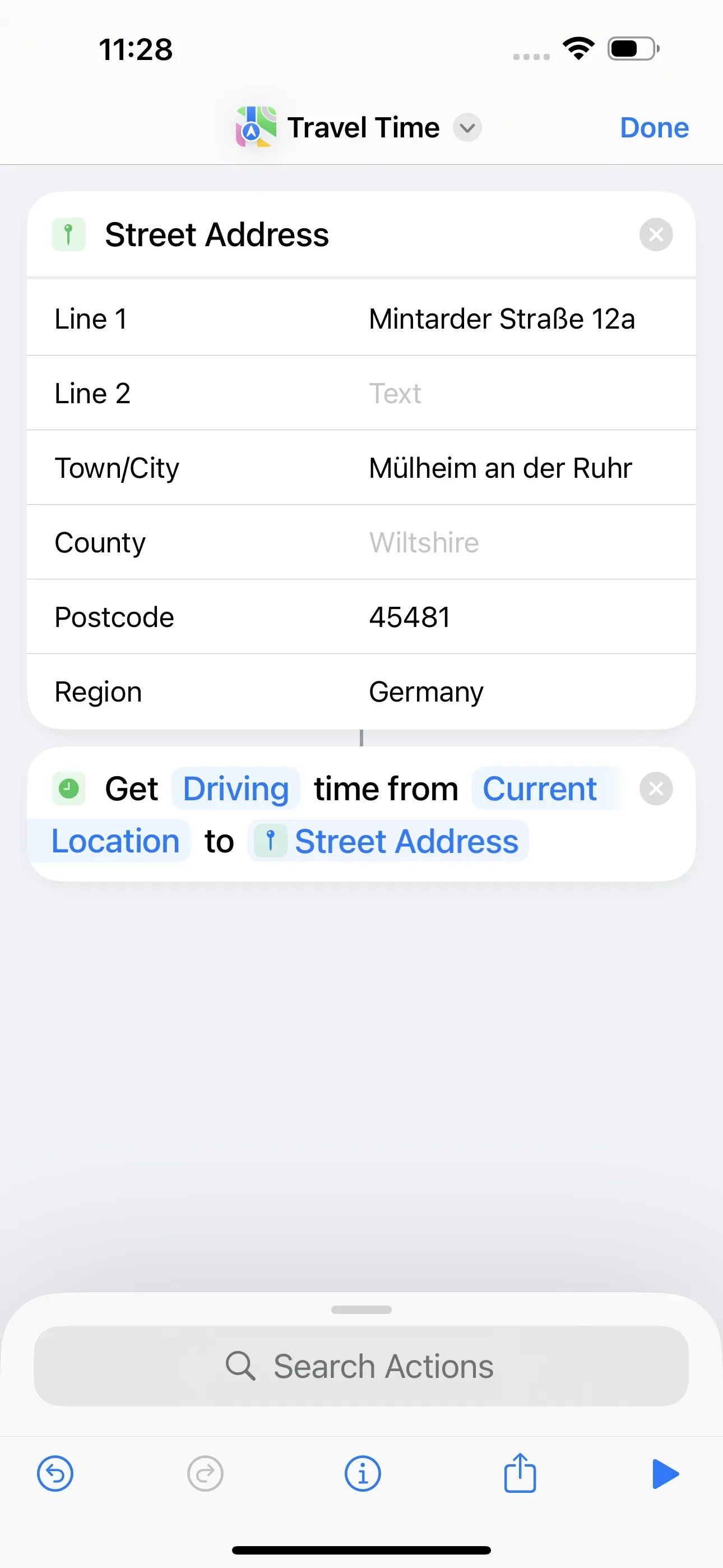Select the Street Address pin icon
The height and width of the screenshot is (1568, 723).
pos(69,234)
